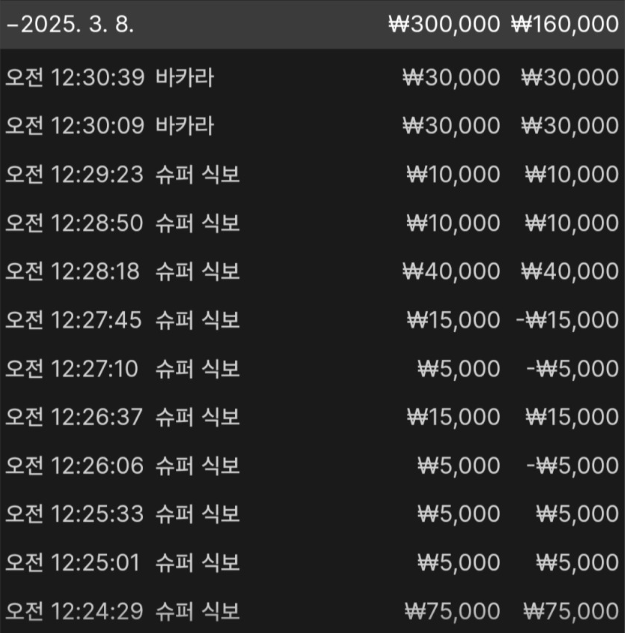Open the 12:27:45 슈퍼 식보 losing bet

coord(312,320)
